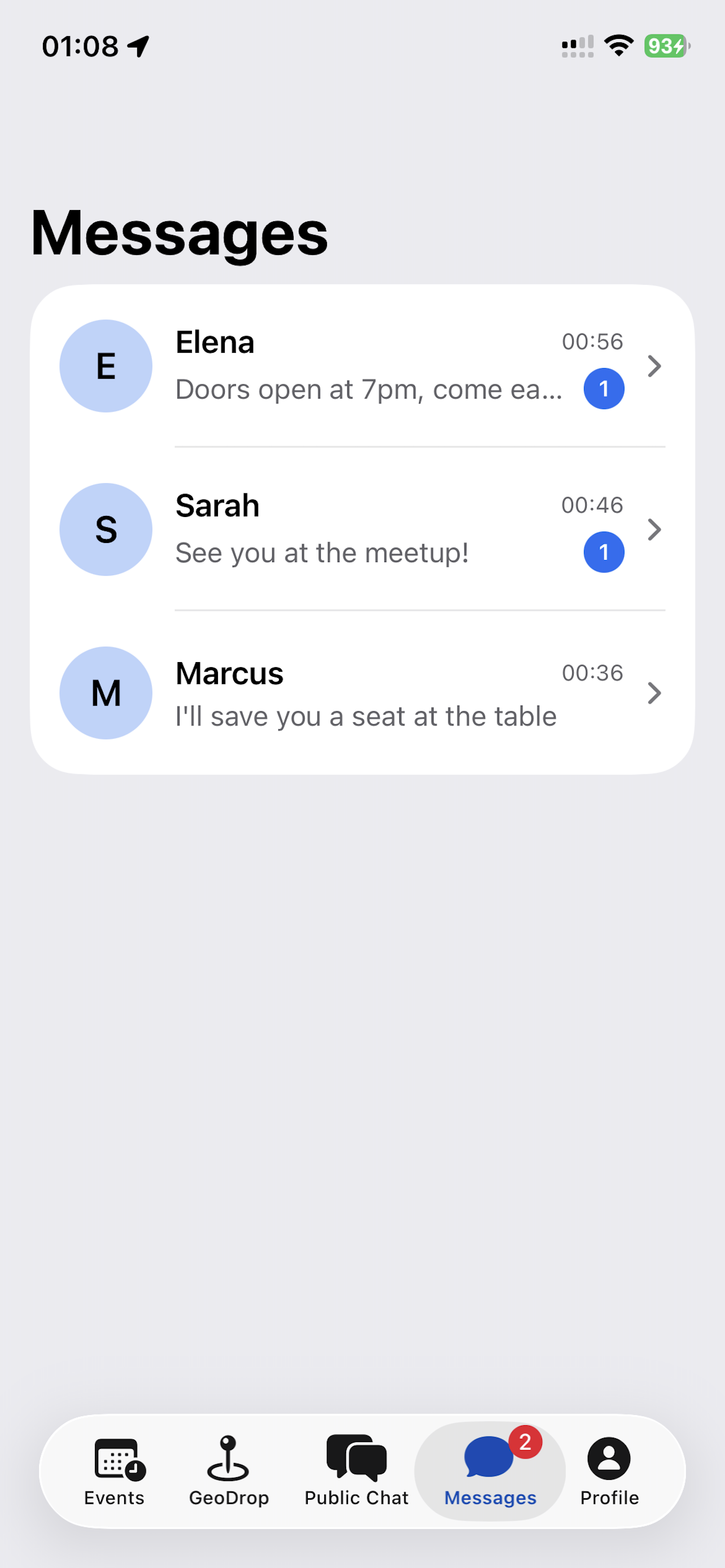Tap the clock showing 01:08
Screen dimensions: 725x1568
coord(81,46)
